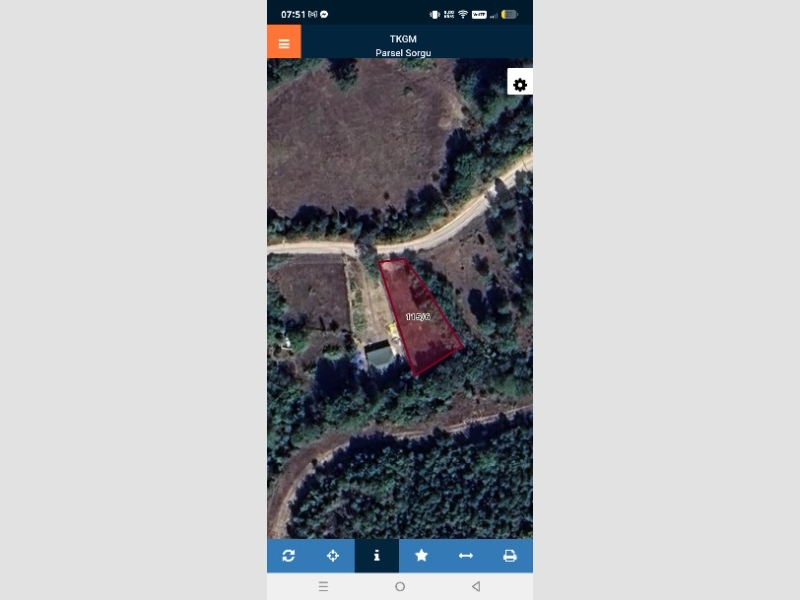Print the parcel map
The width and height of the screenshot is (800, 600).
[510, 556]
